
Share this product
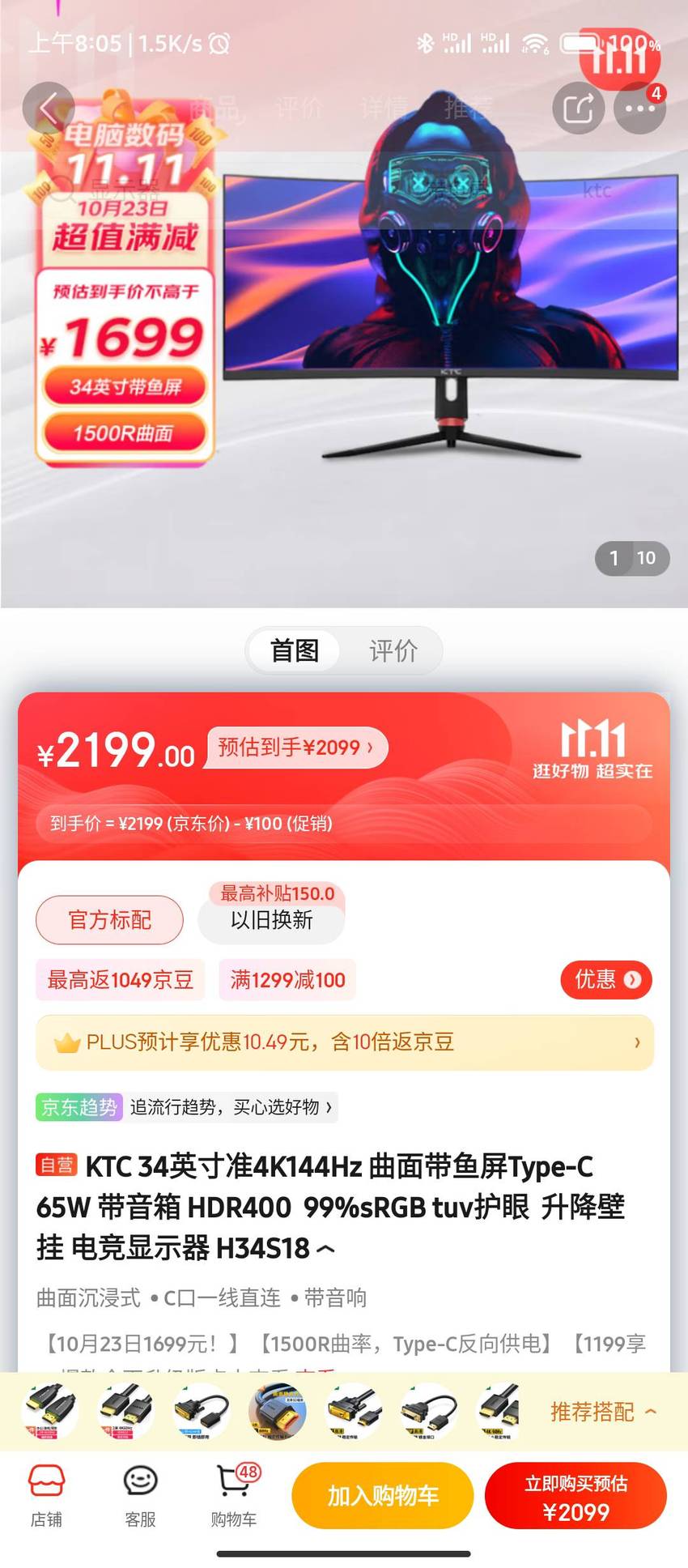click(x=578, y=108)
